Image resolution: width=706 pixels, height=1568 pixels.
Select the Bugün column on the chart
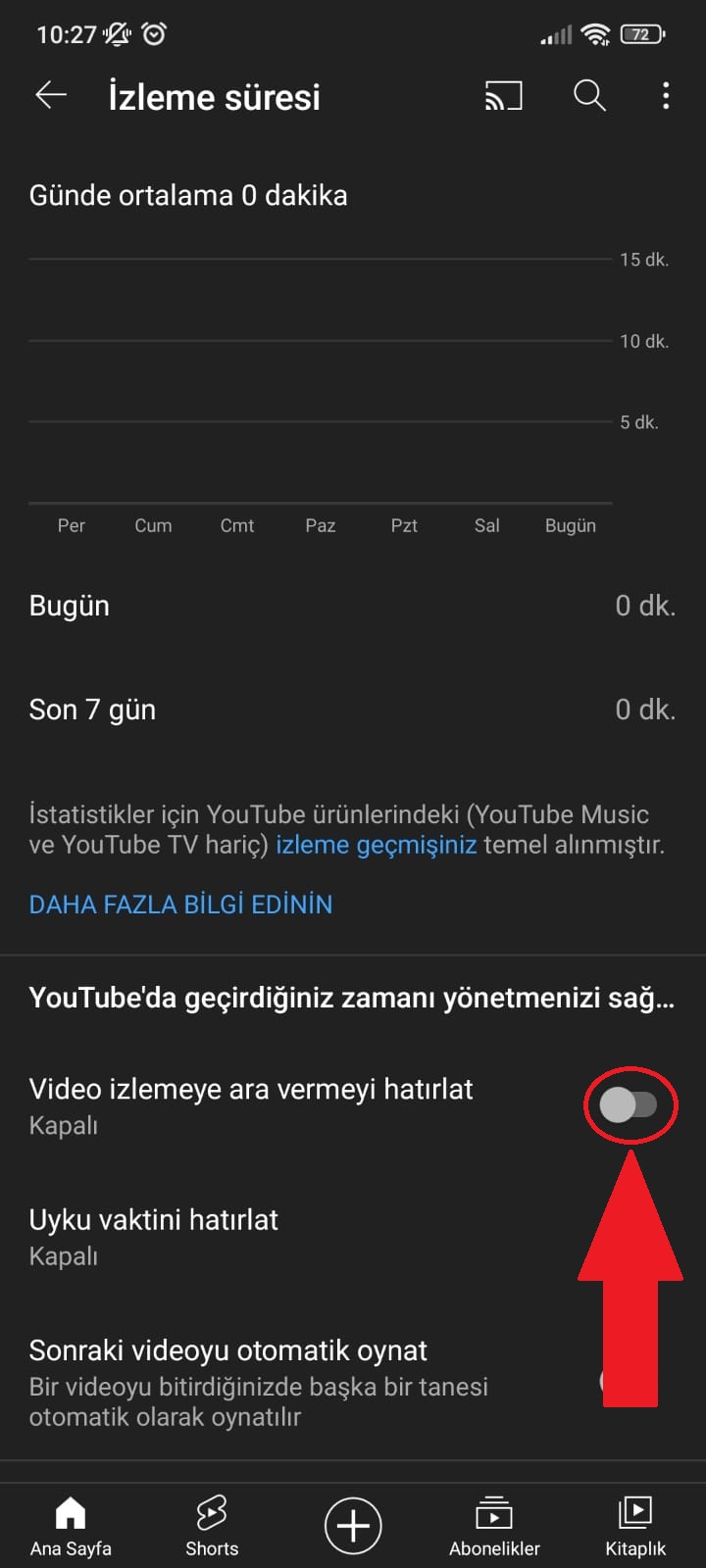571,525
